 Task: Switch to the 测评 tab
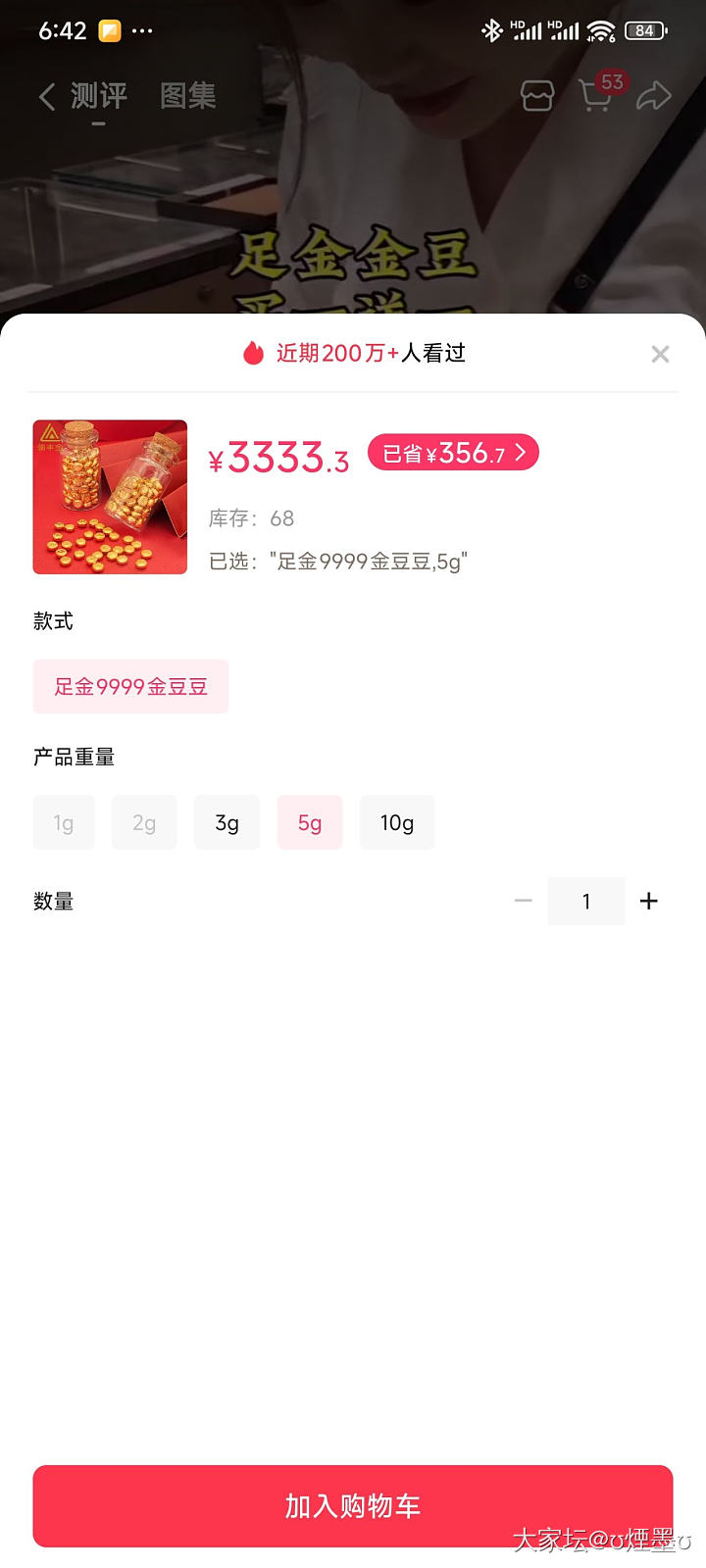click(x=99, y=96)
